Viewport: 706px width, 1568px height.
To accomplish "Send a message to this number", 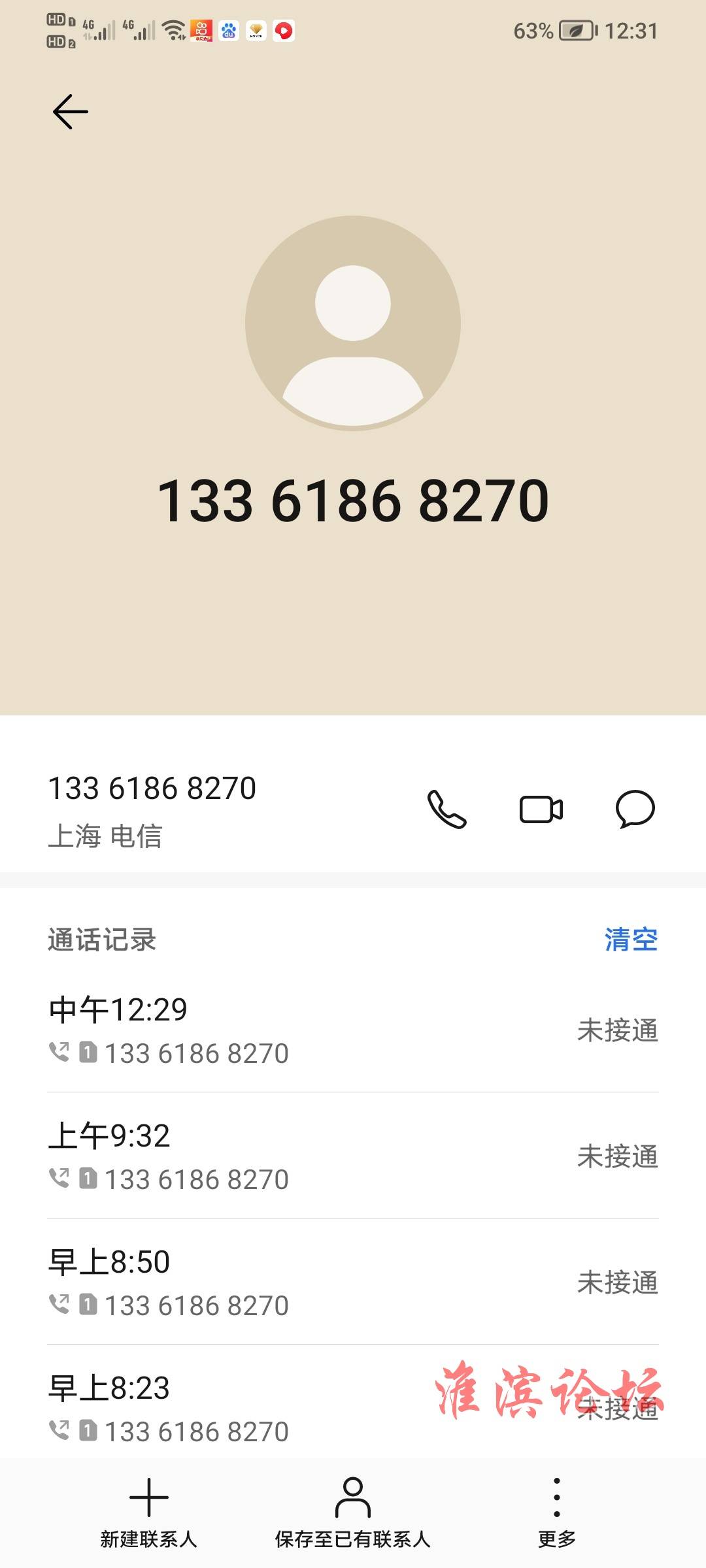I will 635,809.
